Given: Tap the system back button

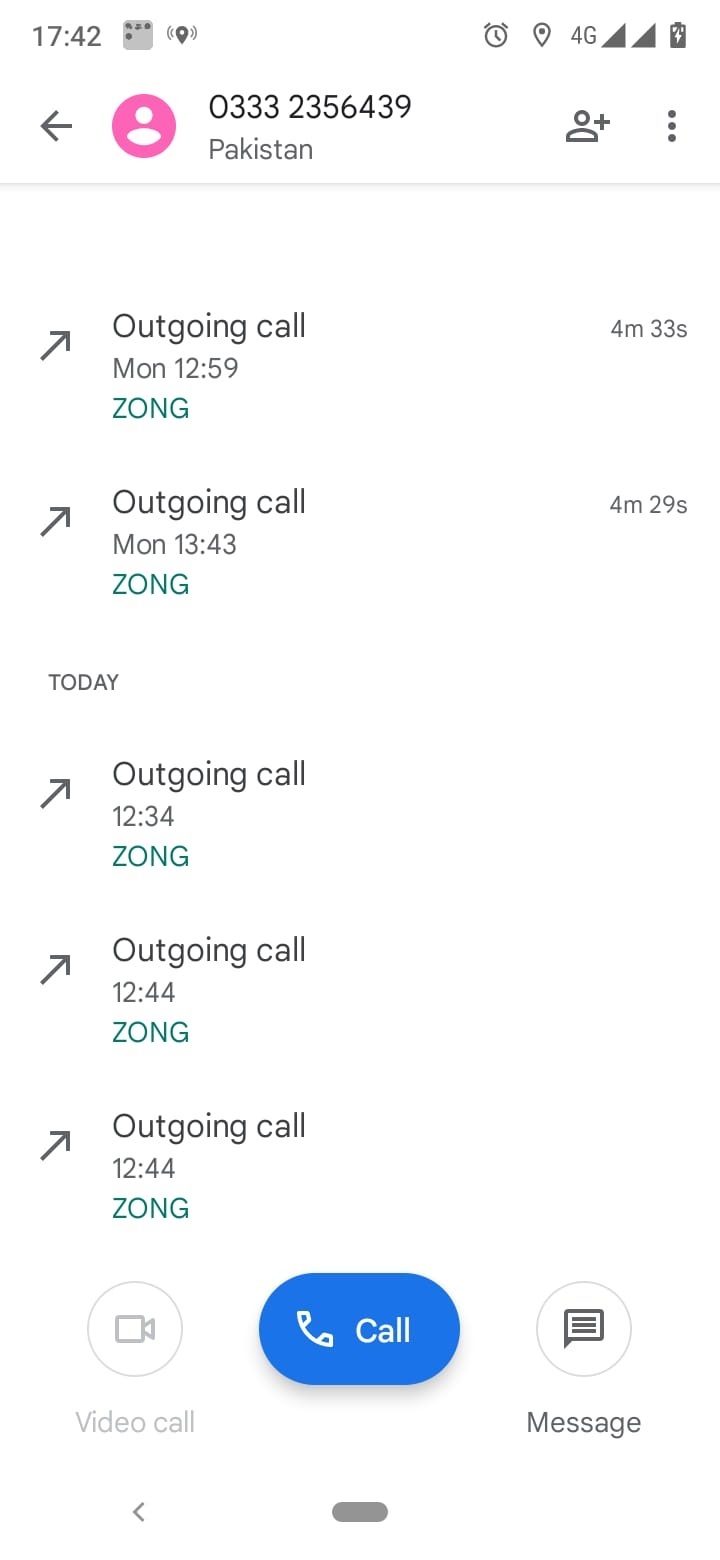Looking at the screenshot, I should (139, 1512).
